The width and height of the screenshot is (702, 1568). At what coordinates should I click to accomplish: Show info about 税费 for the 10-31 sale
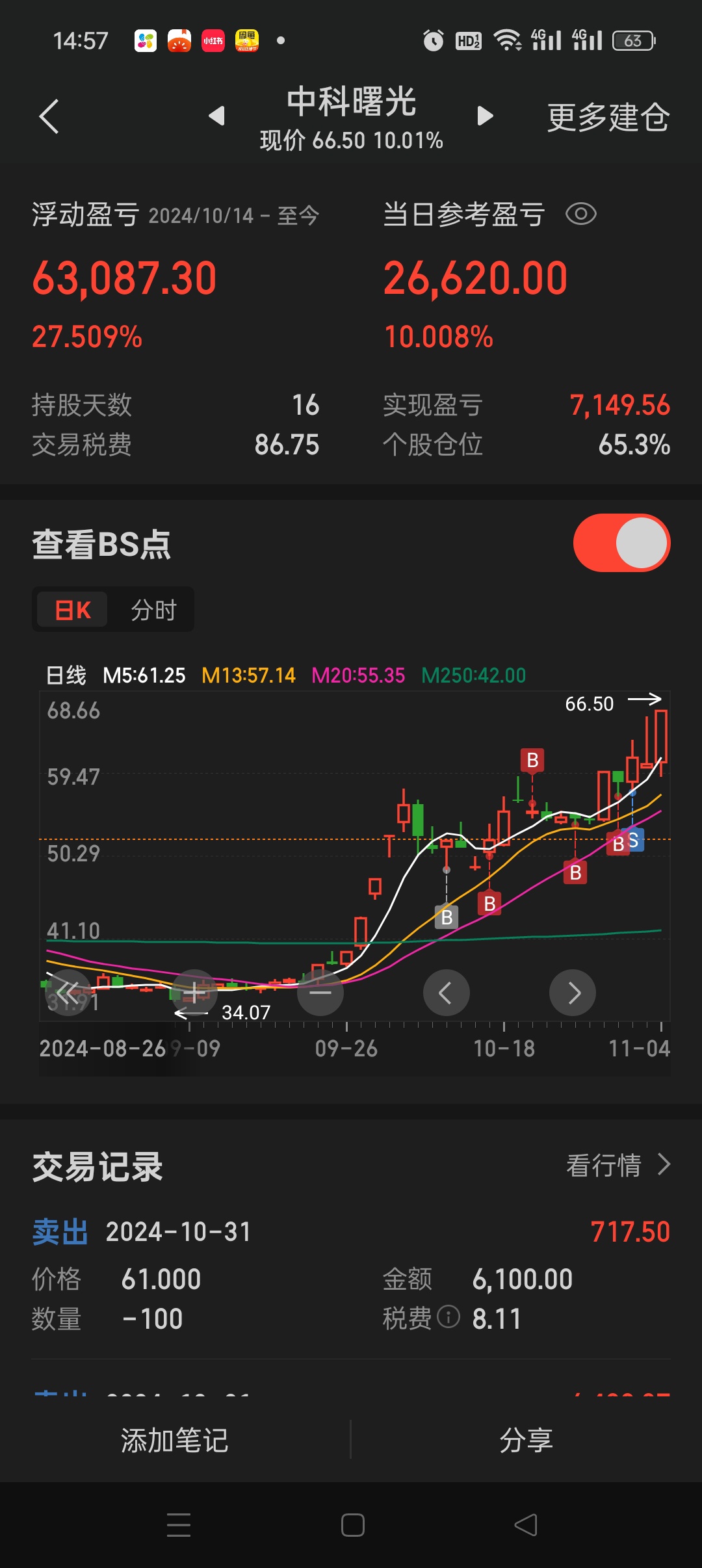[448, 1318]
